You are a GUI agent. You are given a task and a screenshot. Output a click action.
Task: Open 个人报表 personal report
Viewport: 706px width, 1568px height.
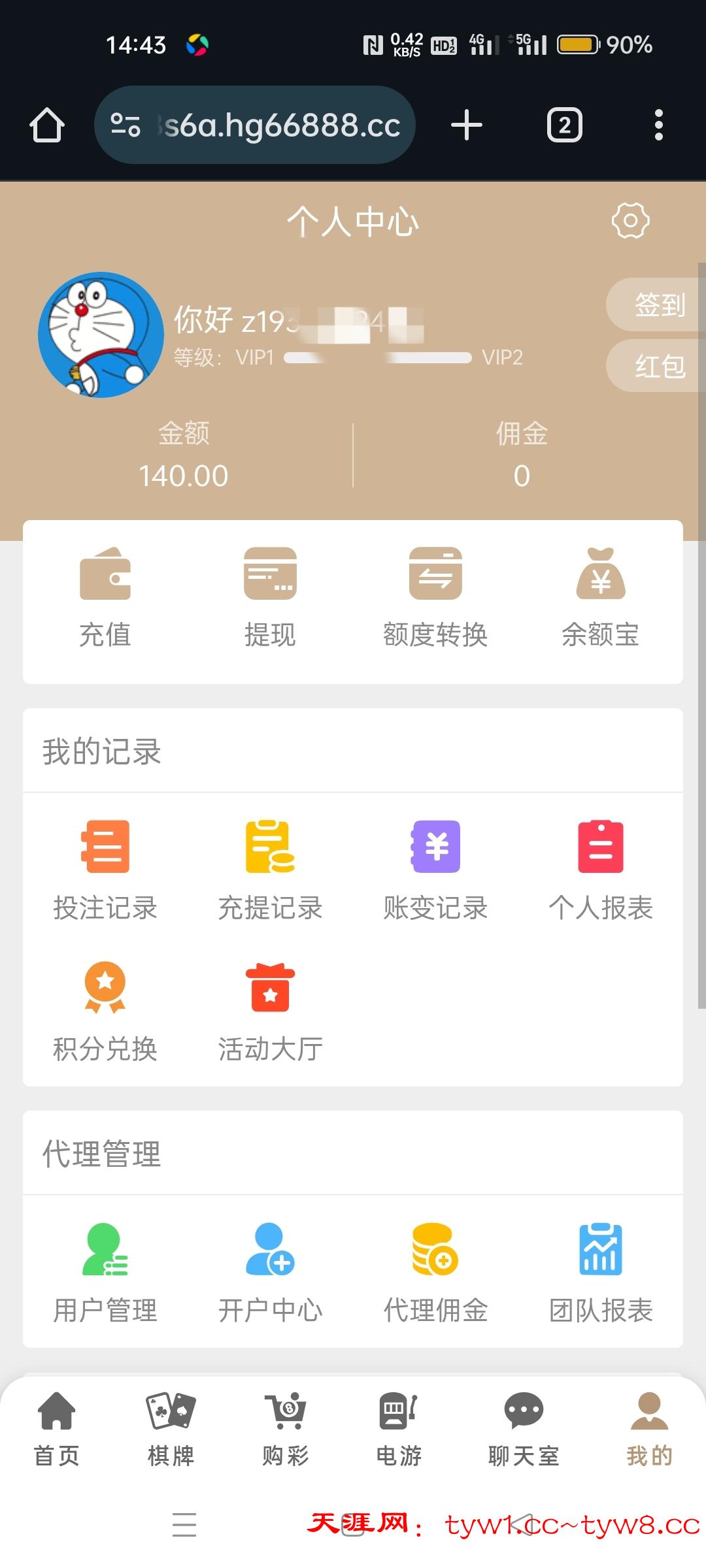[x=601, y=870]
